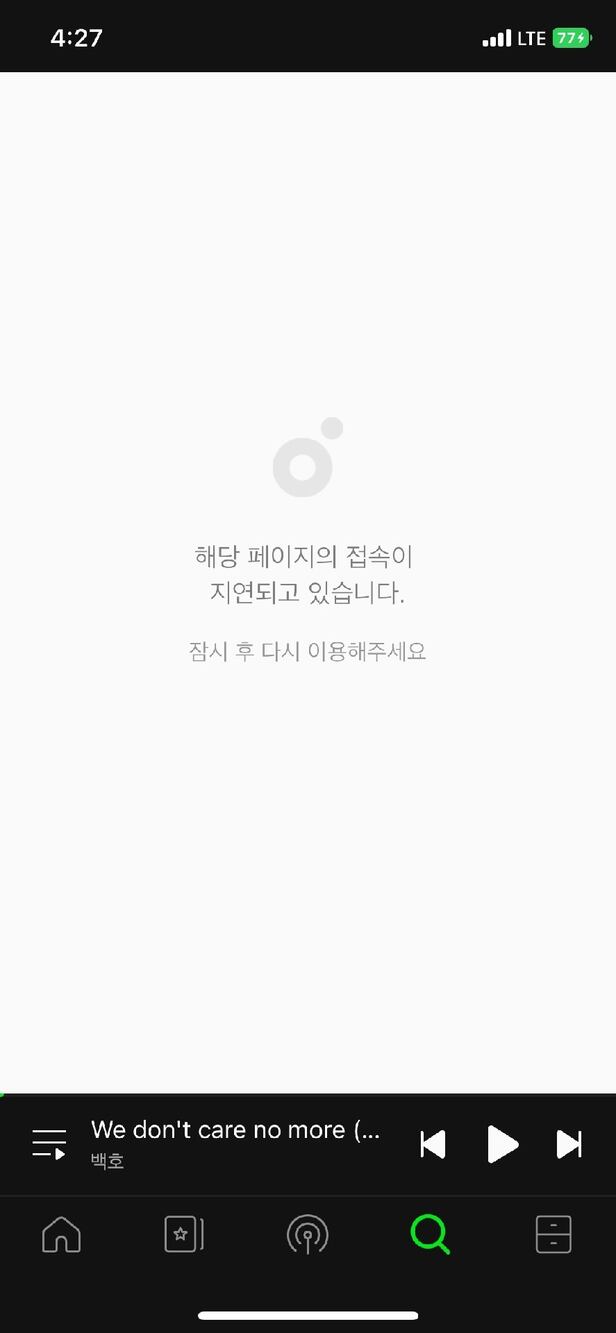Skip to the previous track
This screenshot has width=616, height=1333.
pos(432,1144)
